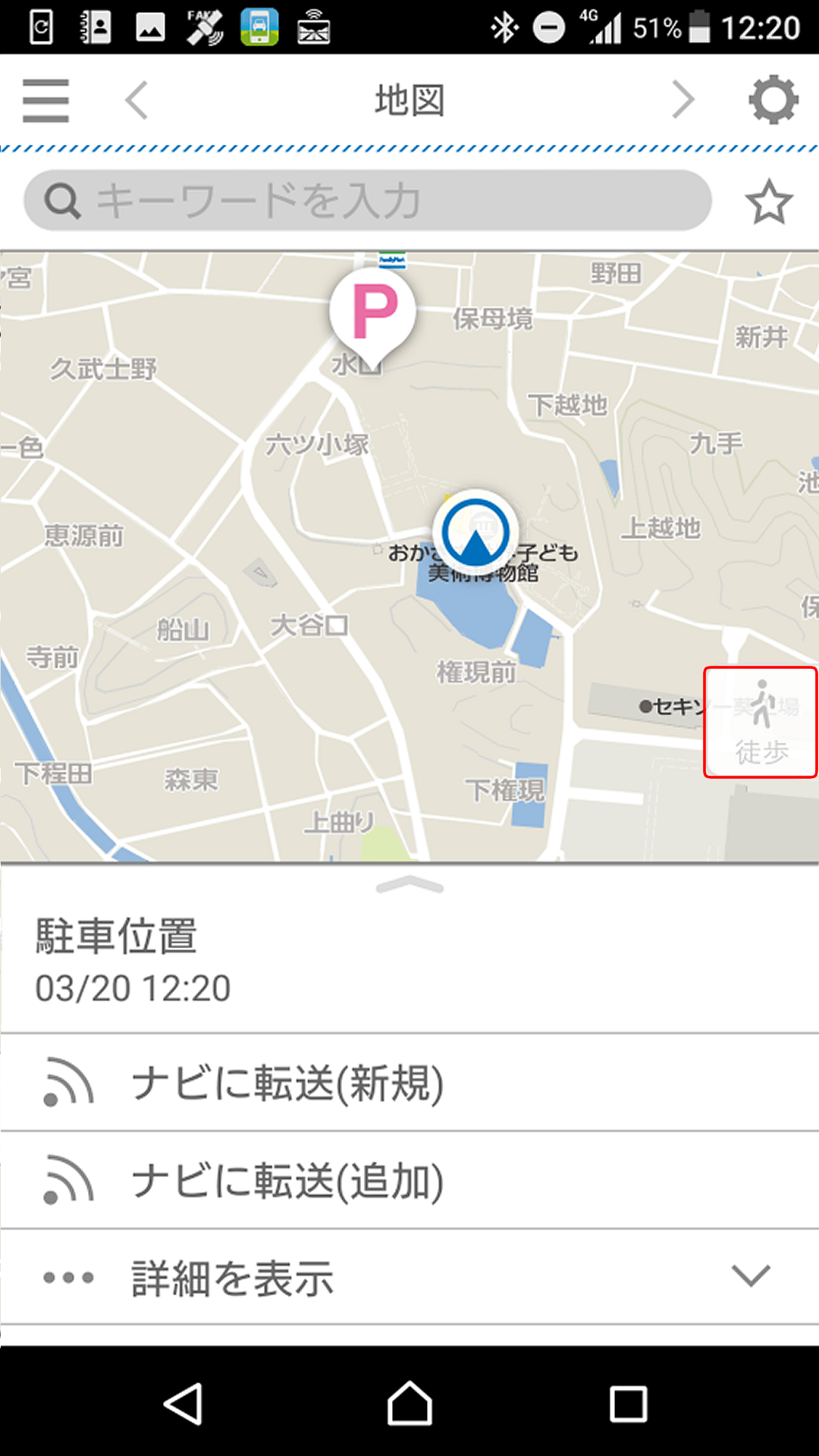This screenshot has width=819, height=1456.
Task: Open the hamburger menu
Action: click(x=45, y=101)
